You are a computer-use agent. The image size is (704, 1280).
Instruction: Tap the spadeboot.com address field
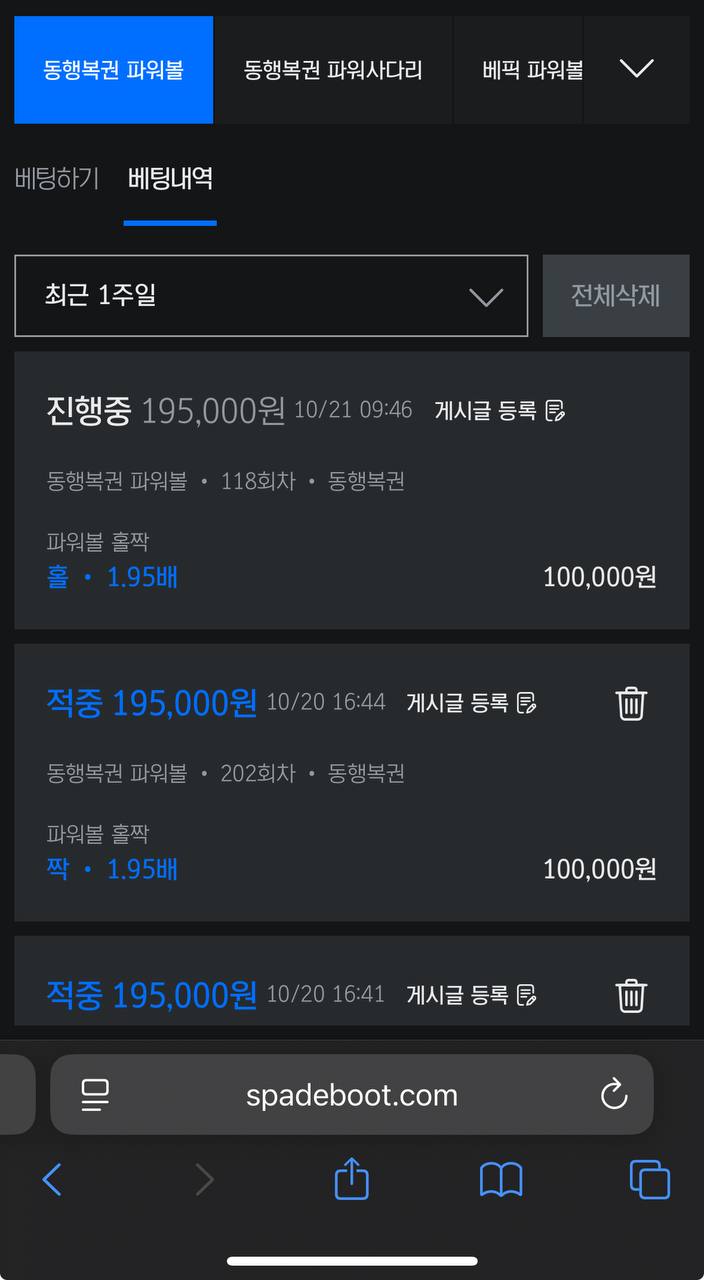point(352,1095)
